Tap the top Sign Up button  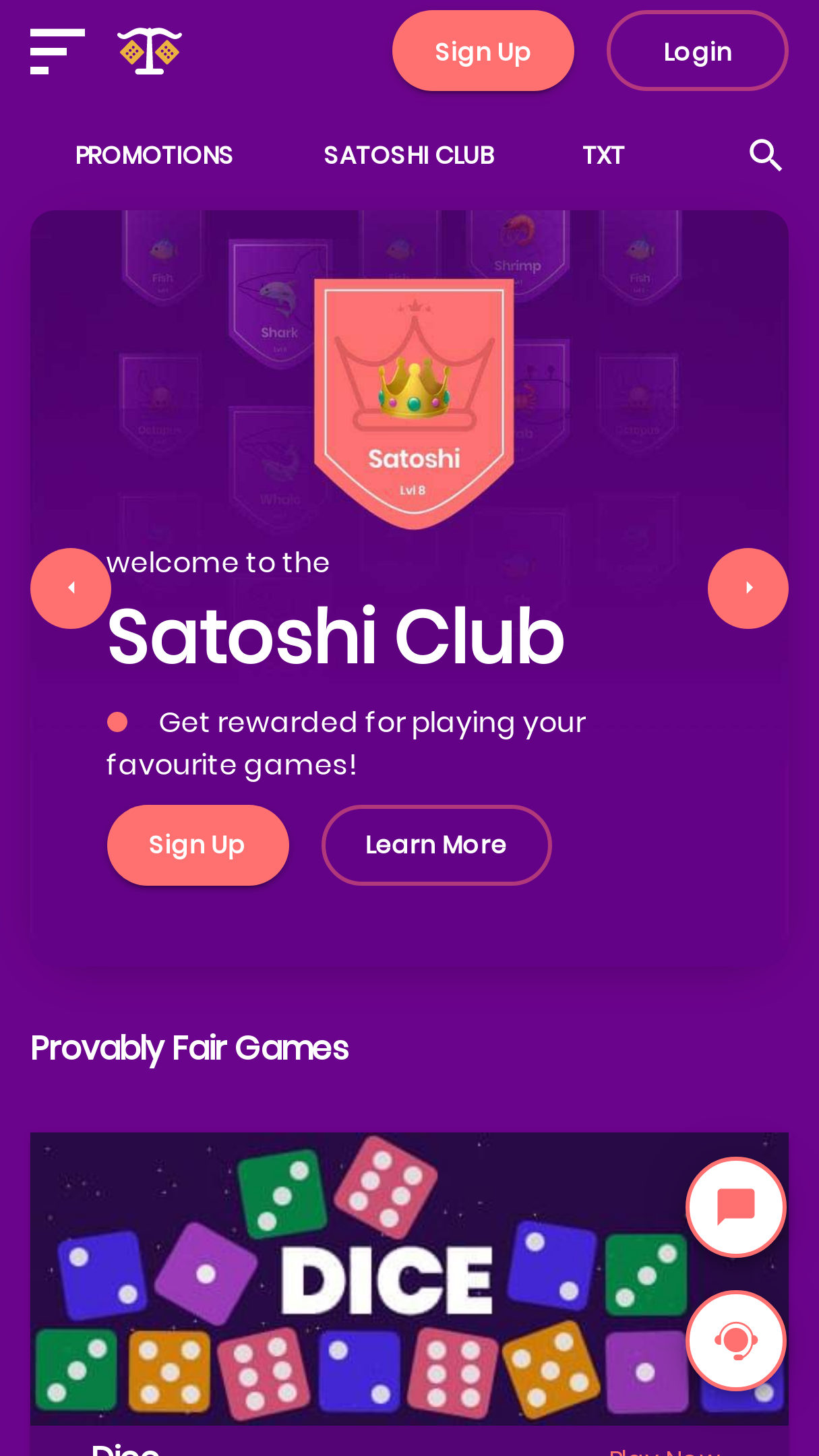[x=483, y=51]
